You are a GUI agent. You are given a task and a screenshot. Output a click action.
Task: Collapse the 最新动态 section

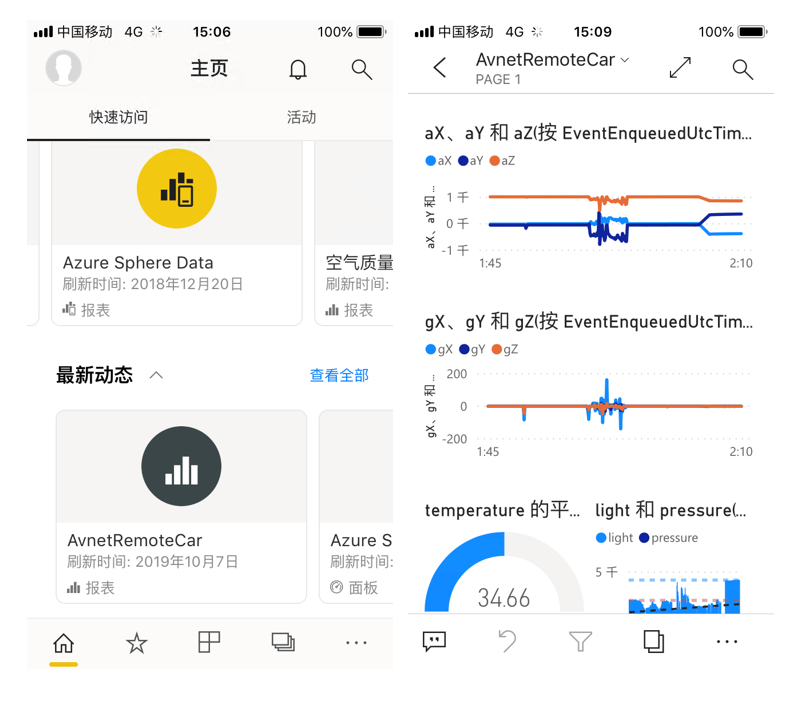(156, 375)
